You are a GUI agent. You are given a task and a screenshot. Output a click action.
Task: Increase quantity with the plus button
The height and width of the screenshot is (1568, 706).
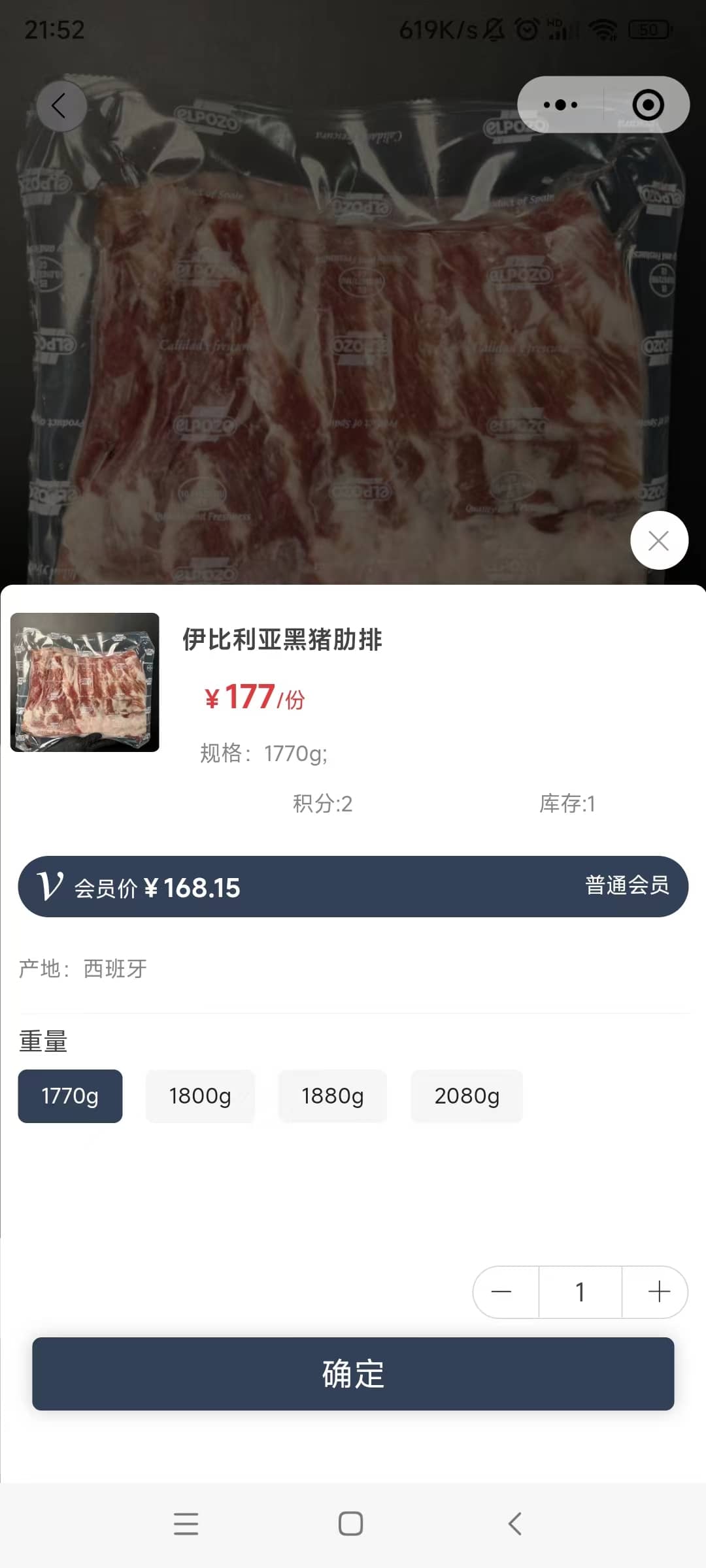[x=658, y=1292]
